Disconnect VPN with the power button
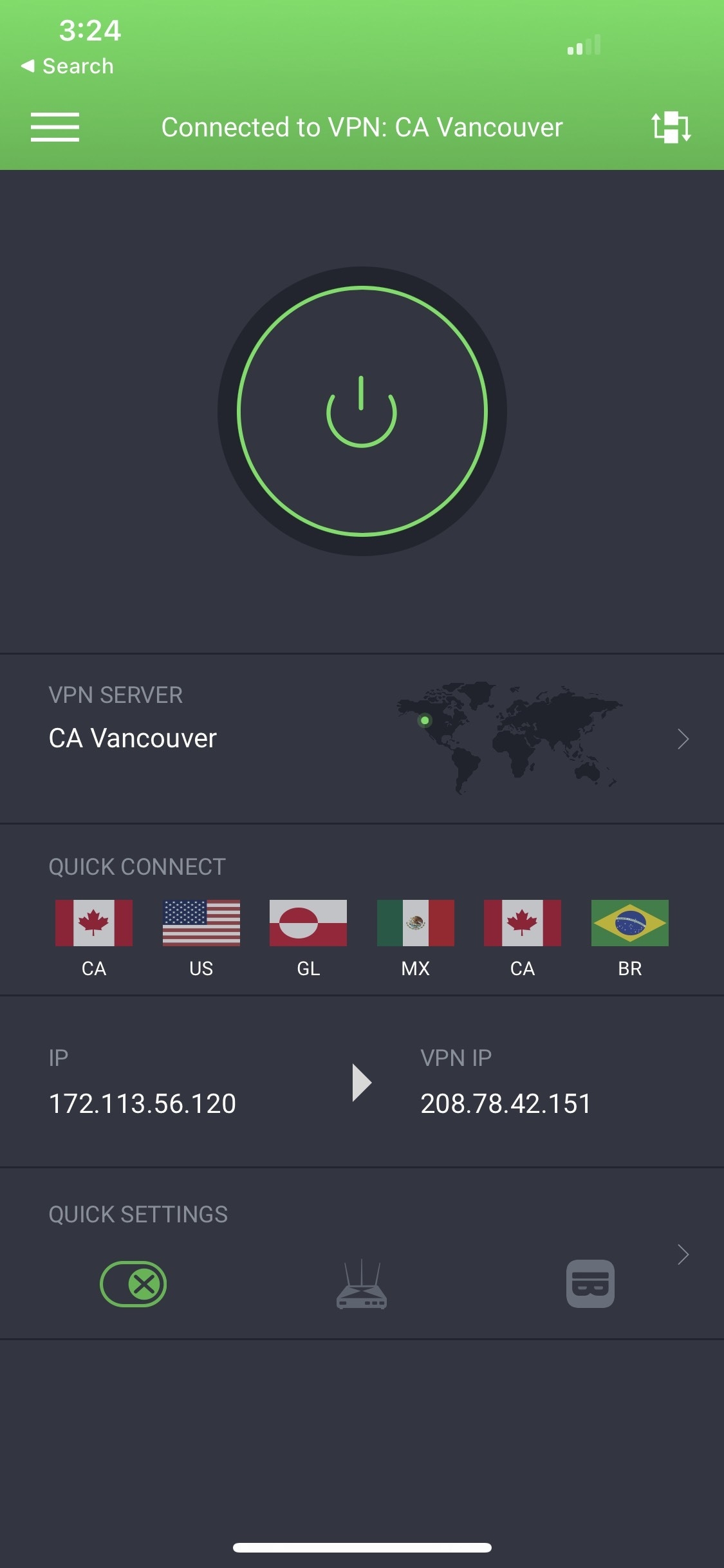 pyautogui.click(x=362, y=411)
